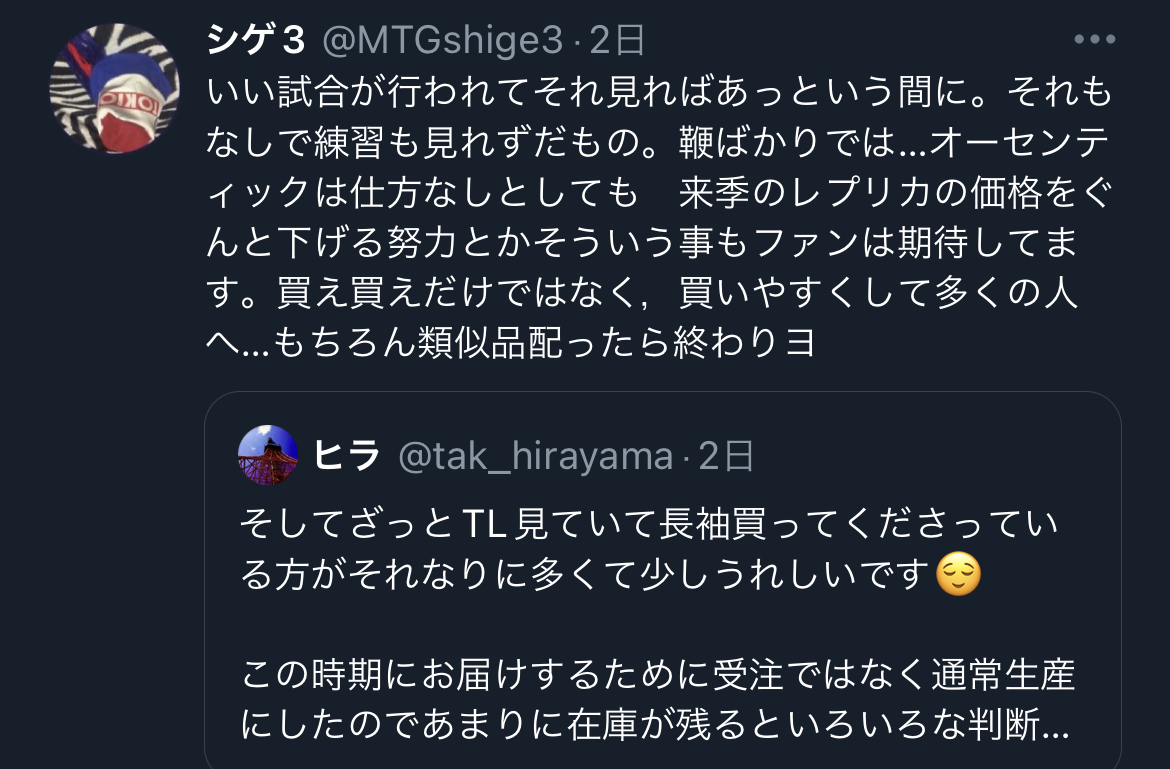This screenshot has height=769, width=1170.
Task: Open the tweet's three-dot overflow menu
Action: tap(1093, 40)
